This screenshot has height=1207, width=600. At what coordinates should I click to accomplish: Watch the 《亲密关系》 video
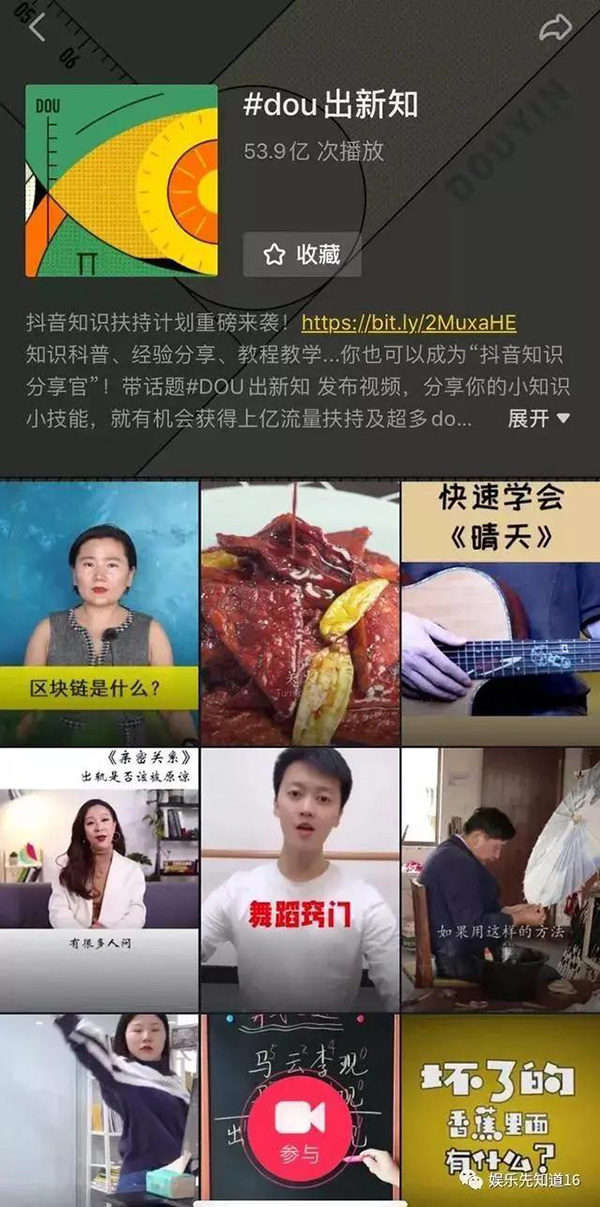tap(99, 880)
